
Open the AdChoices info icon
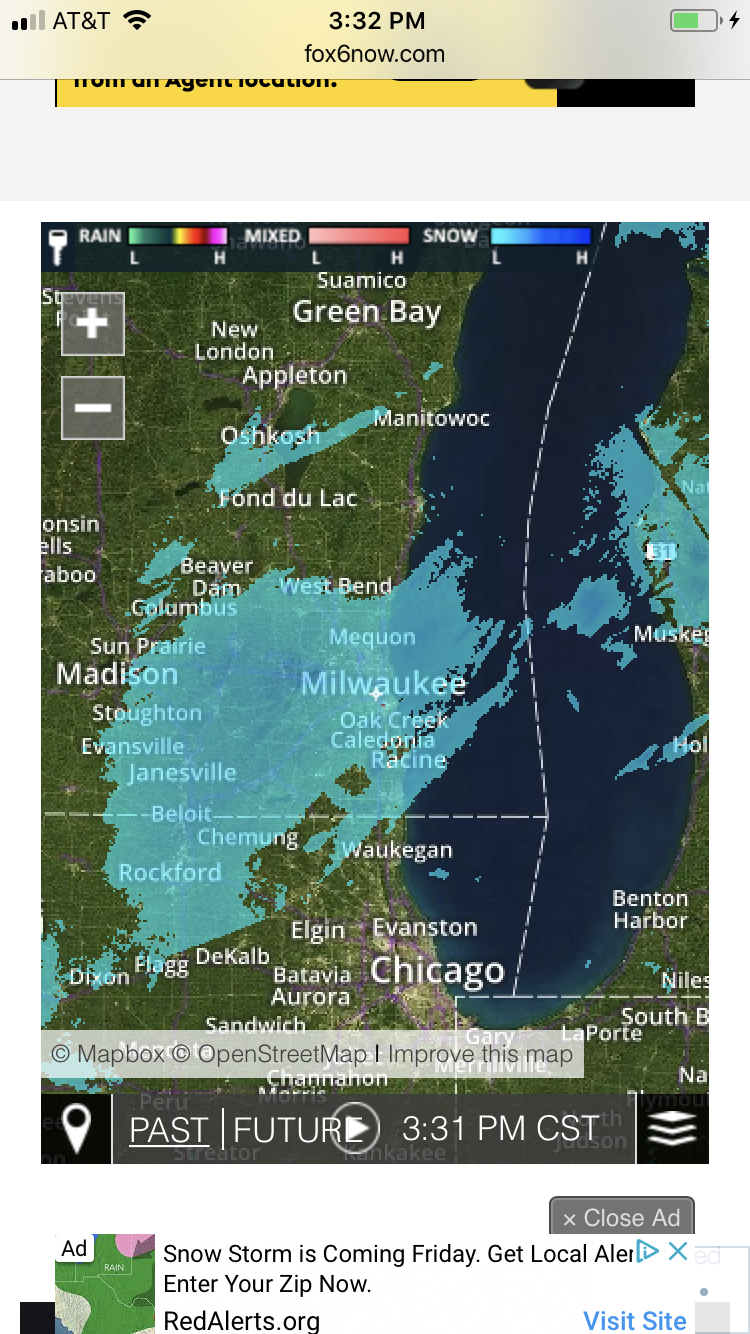(x=647, y=1251)
